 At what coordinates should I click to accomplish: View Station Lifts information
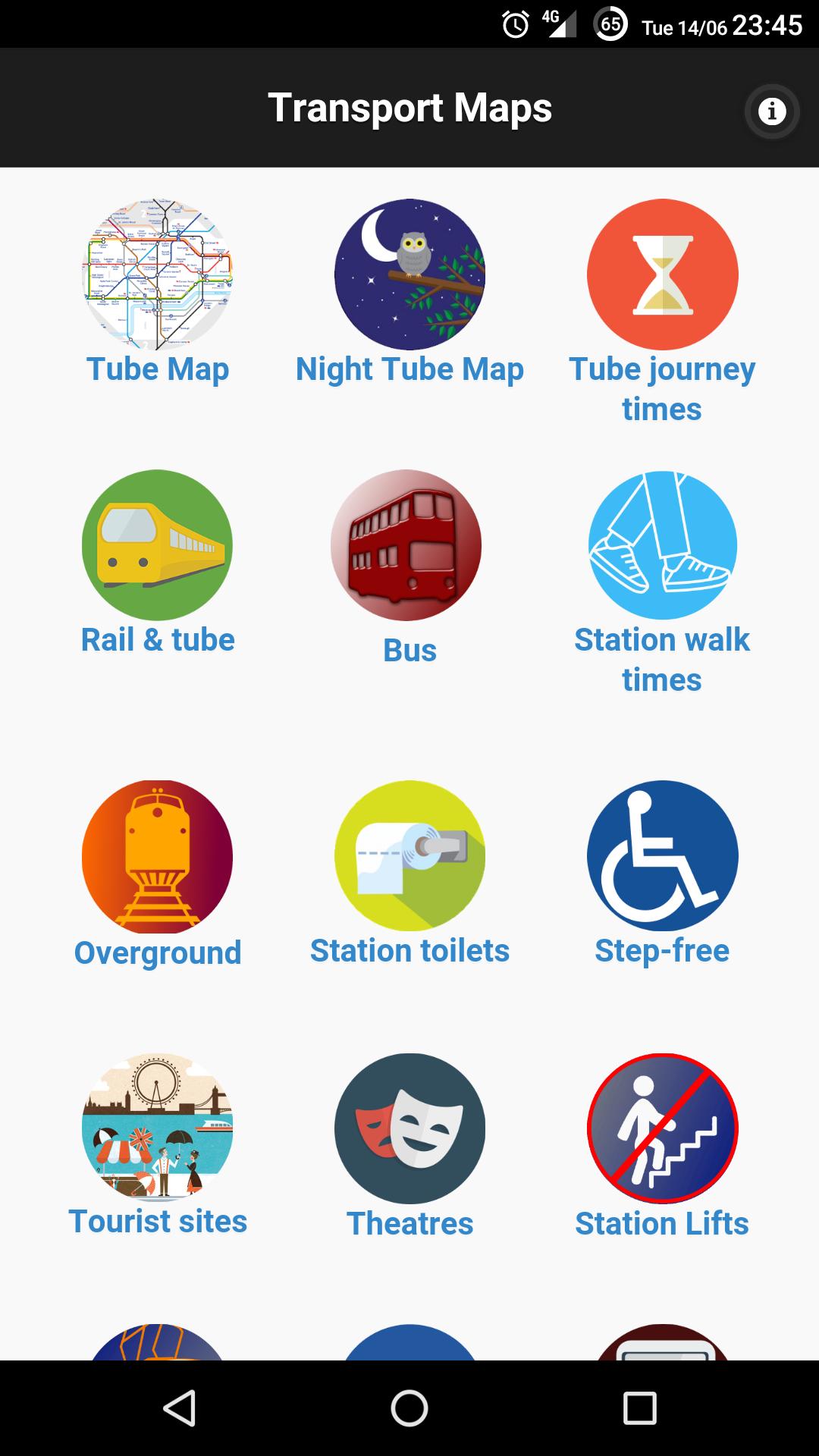[661, 1129]
